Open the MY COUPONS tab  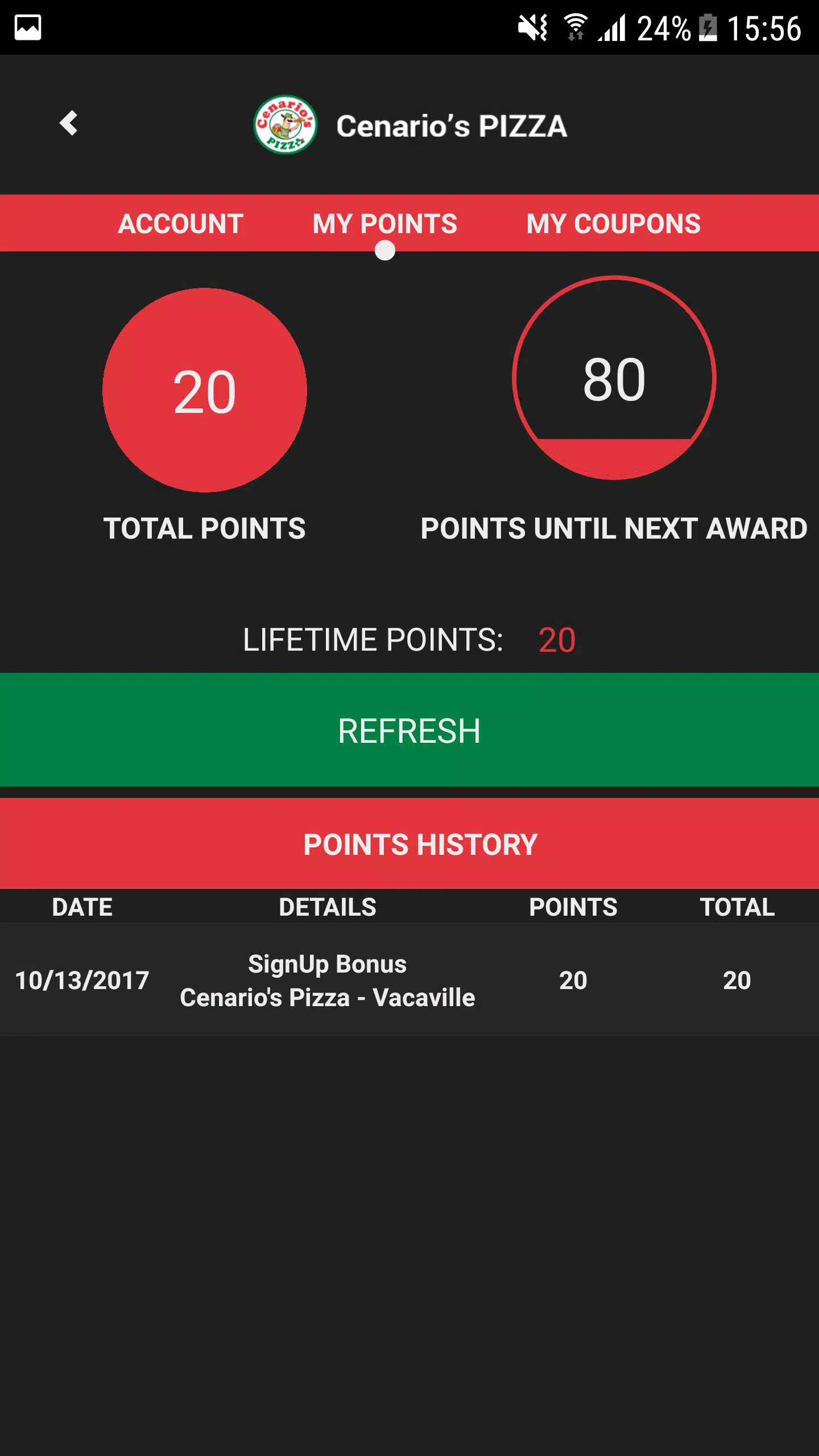613,224
